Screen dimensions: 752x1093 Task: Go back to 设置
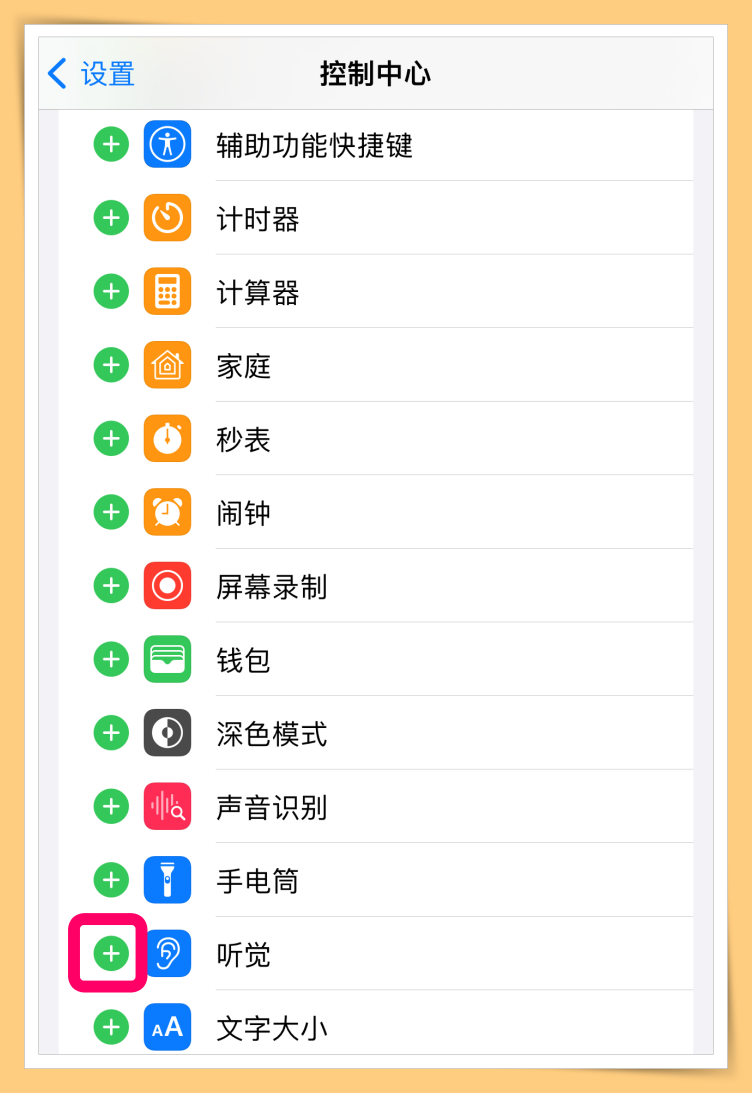click(x=91, y=74)
